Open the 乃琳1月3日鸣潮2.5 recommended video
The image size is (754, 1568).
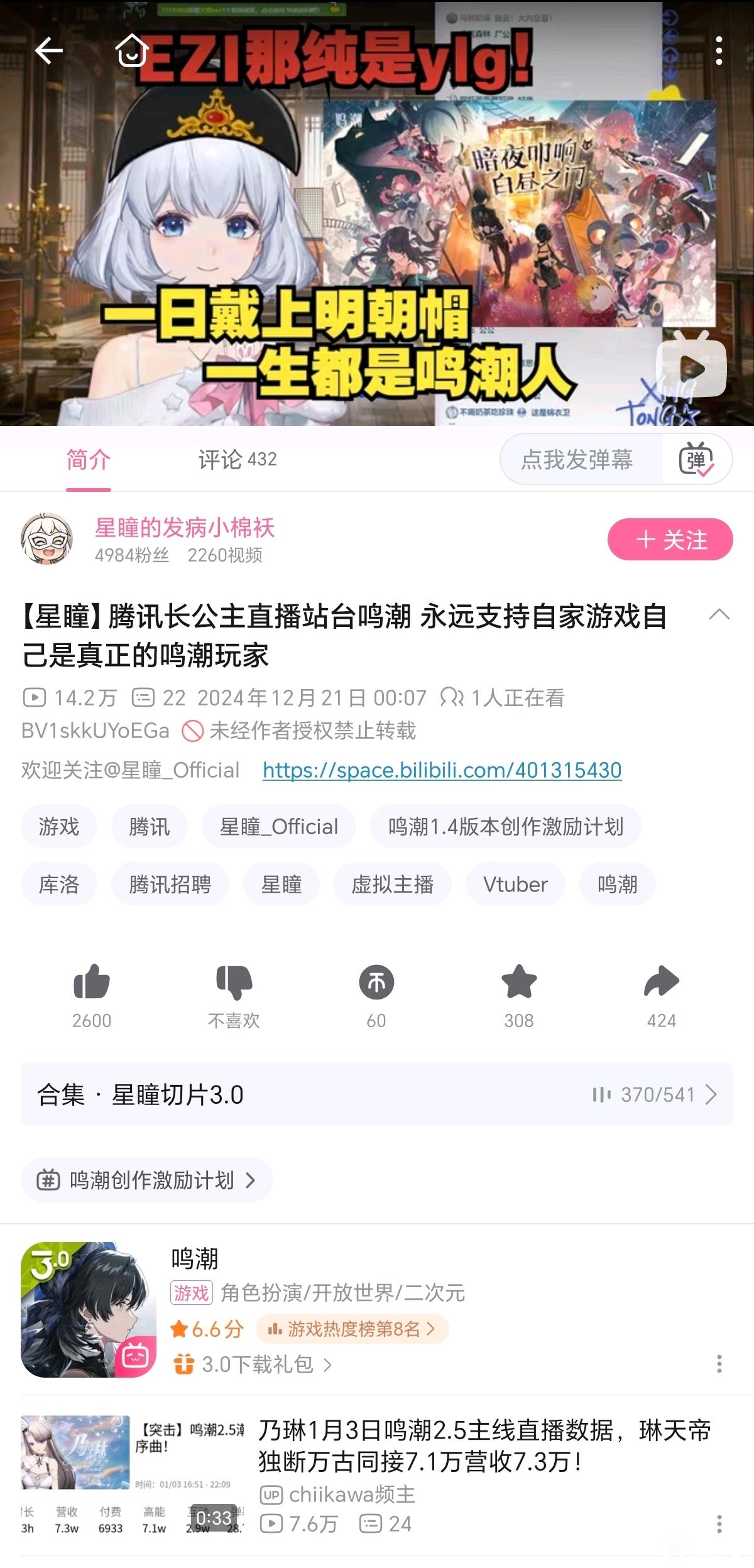pyautogui.click(x=484, y=1446)
